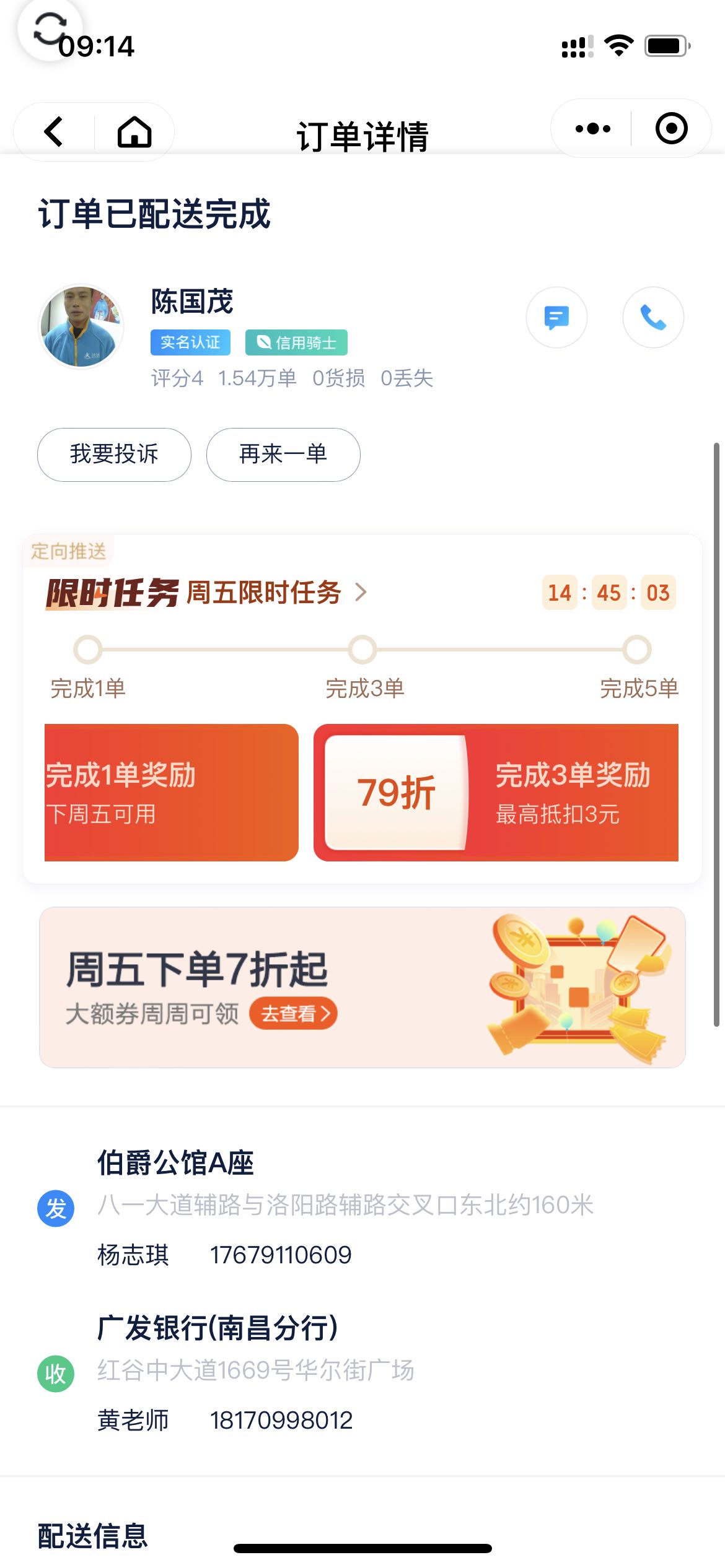Tap the floating refresh icon
725x1568 pixels.
[x=50, y=28]
